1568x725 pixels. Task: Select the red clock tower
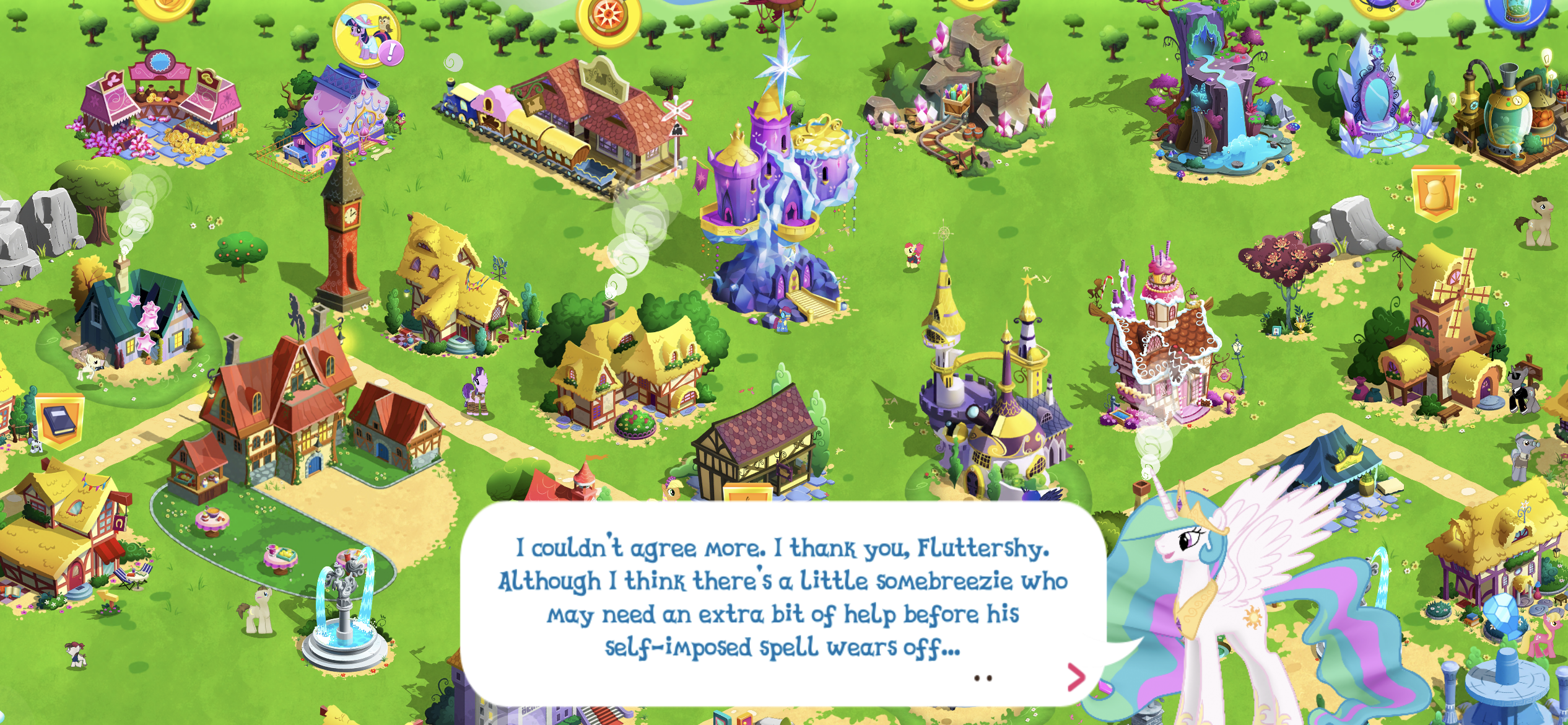[342, 242]
